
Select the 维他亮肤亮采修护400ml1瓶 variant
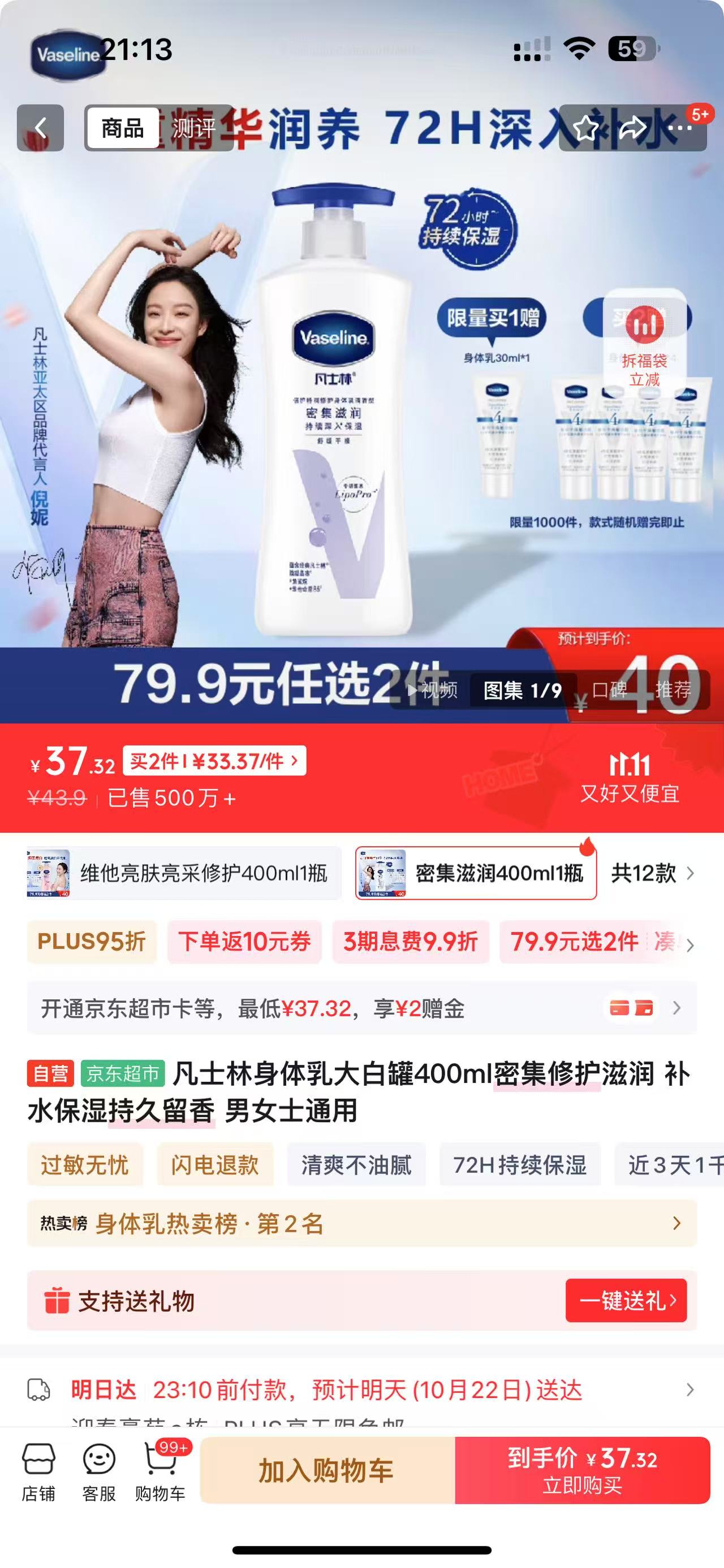pos(184,873)
